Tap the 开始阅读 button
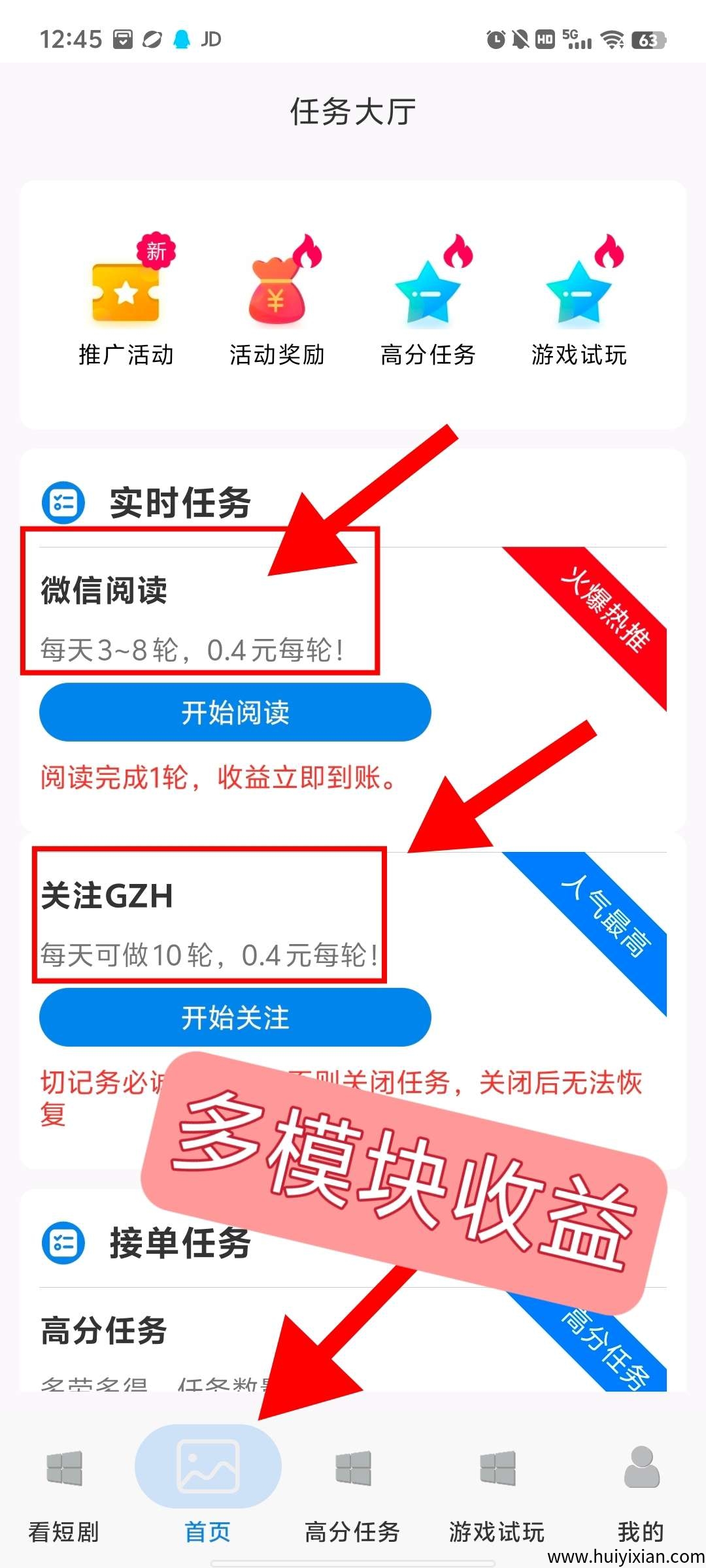706x1568 pixels. [x=235, y=712]
